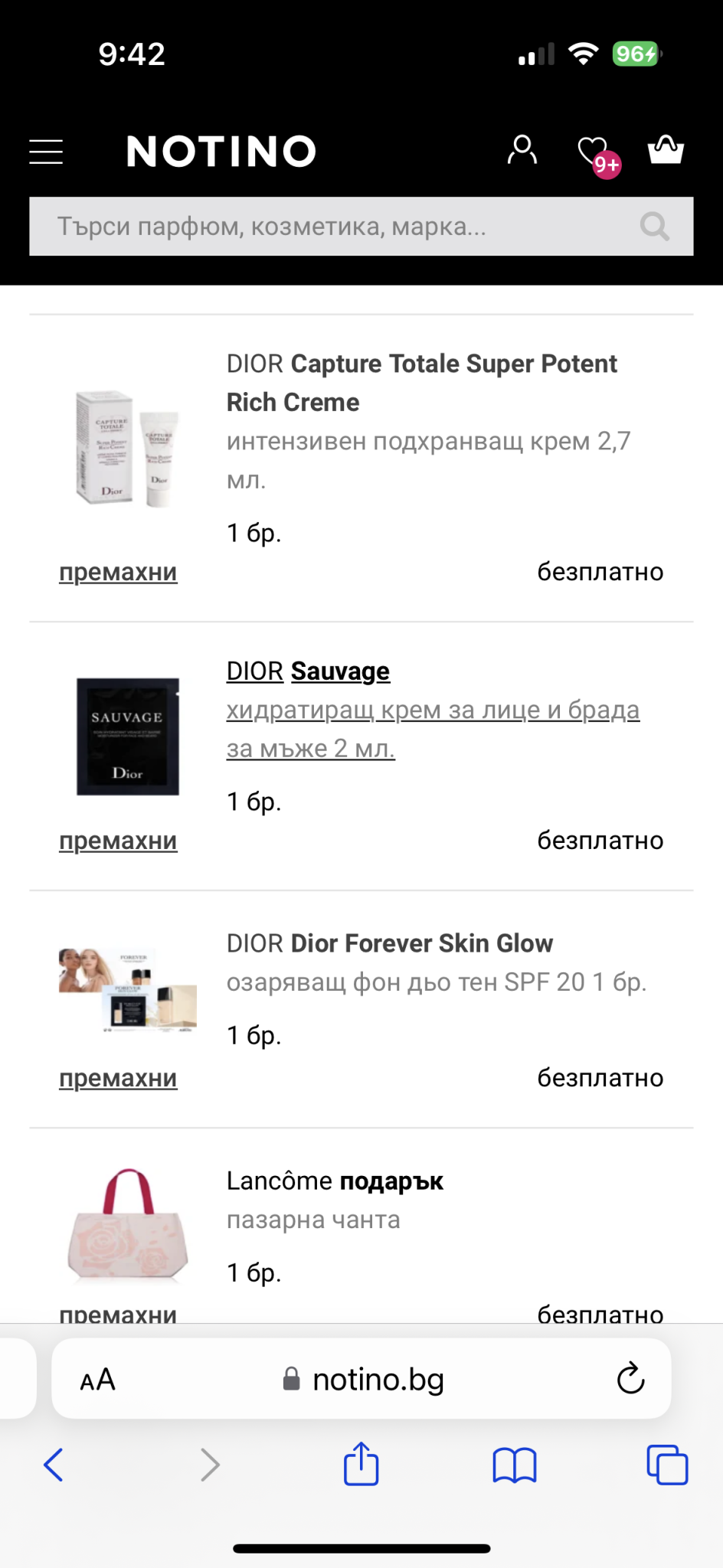Open Safari's AA page settings
Viewport: 723px width, 1568px height.
tap(97, 1380)
